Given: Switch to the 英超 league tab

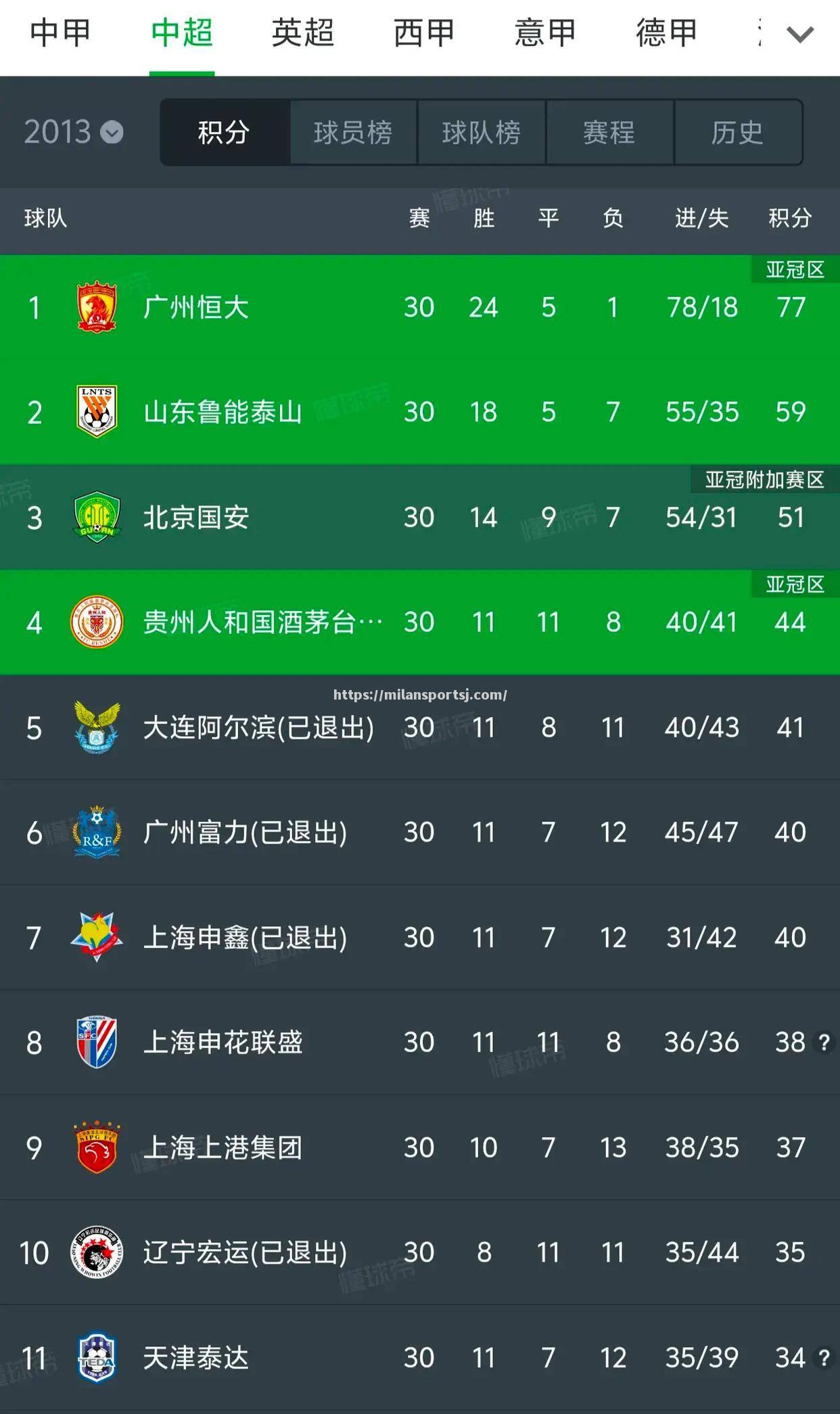Looking at the screenshot, I should point(303,32).
